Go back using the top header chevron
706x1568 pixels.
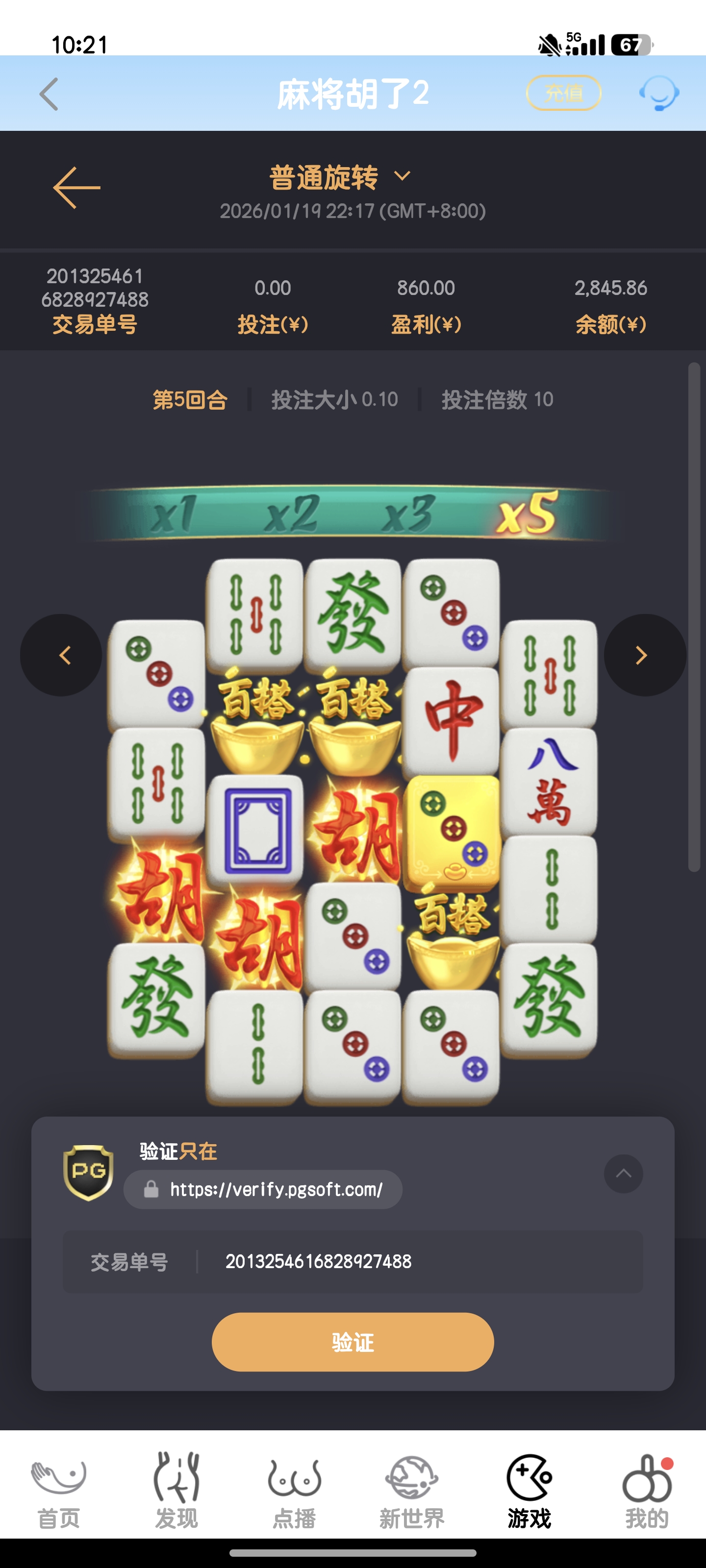point(49,94)
